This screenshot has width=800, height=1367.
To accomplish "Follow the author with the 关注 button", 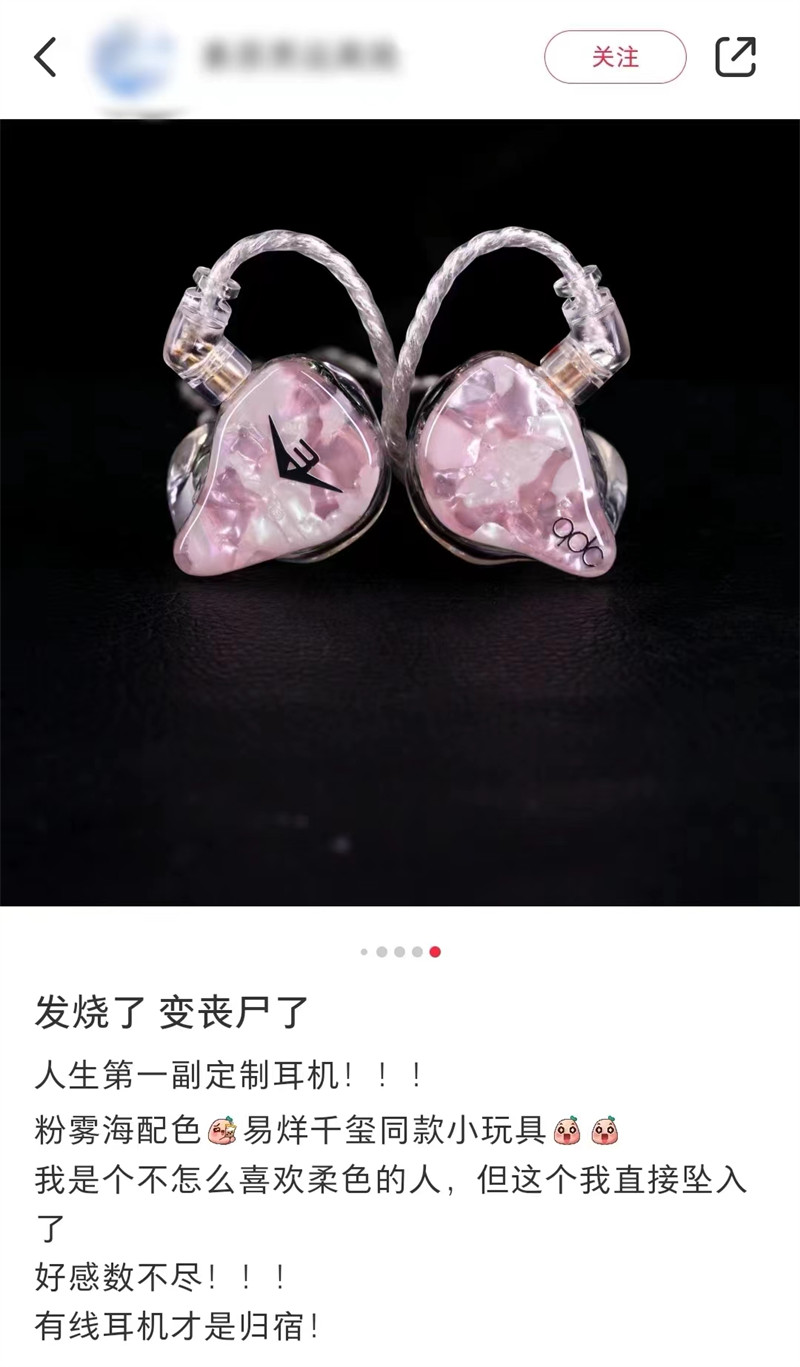I will [615, 57].
